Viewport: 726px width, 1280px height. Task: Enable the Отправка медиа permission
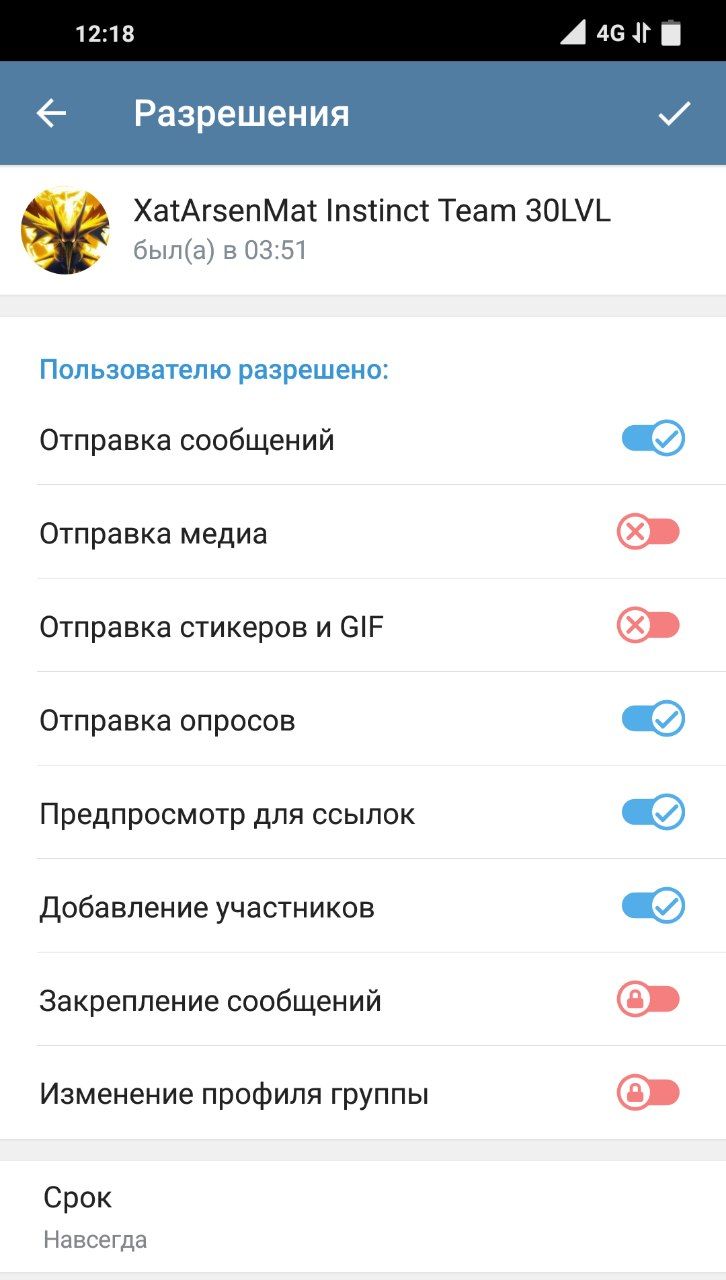649,533
